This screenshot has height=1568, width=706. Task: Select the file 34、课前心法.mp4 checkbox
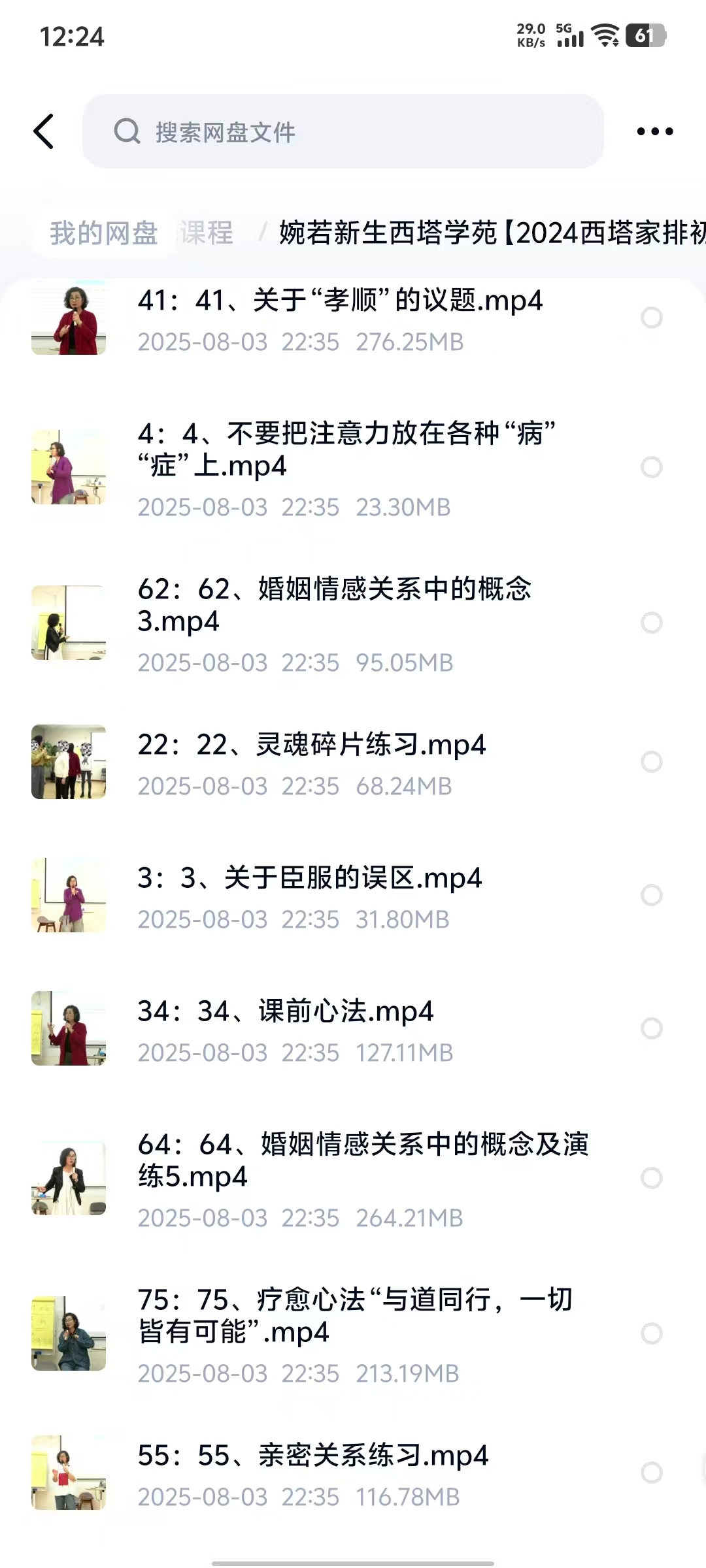click(651, 1028)
